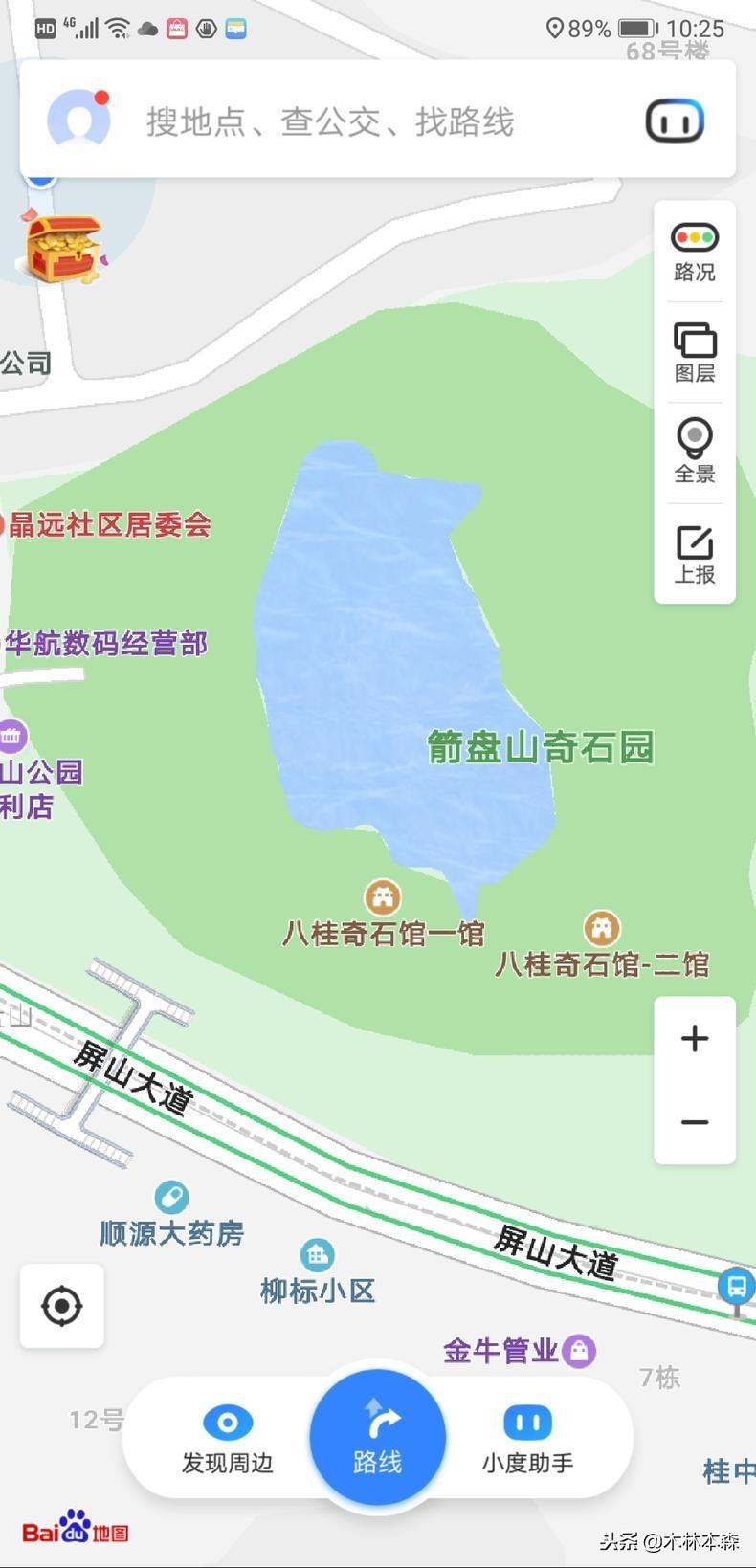Select the 柳标小区 map marker

(x=317, y=1254)
